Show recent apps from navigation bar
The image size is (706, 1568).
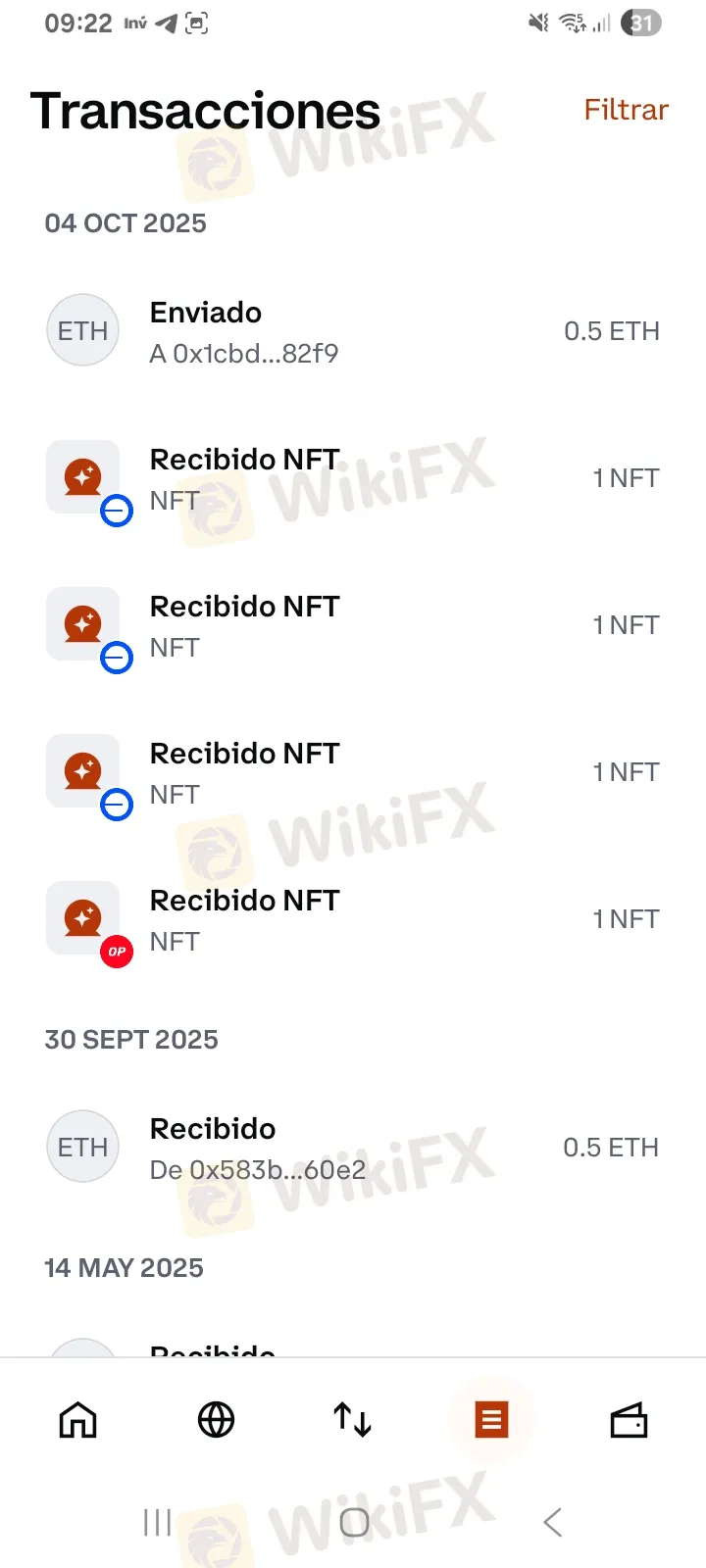click(157, 1522)
